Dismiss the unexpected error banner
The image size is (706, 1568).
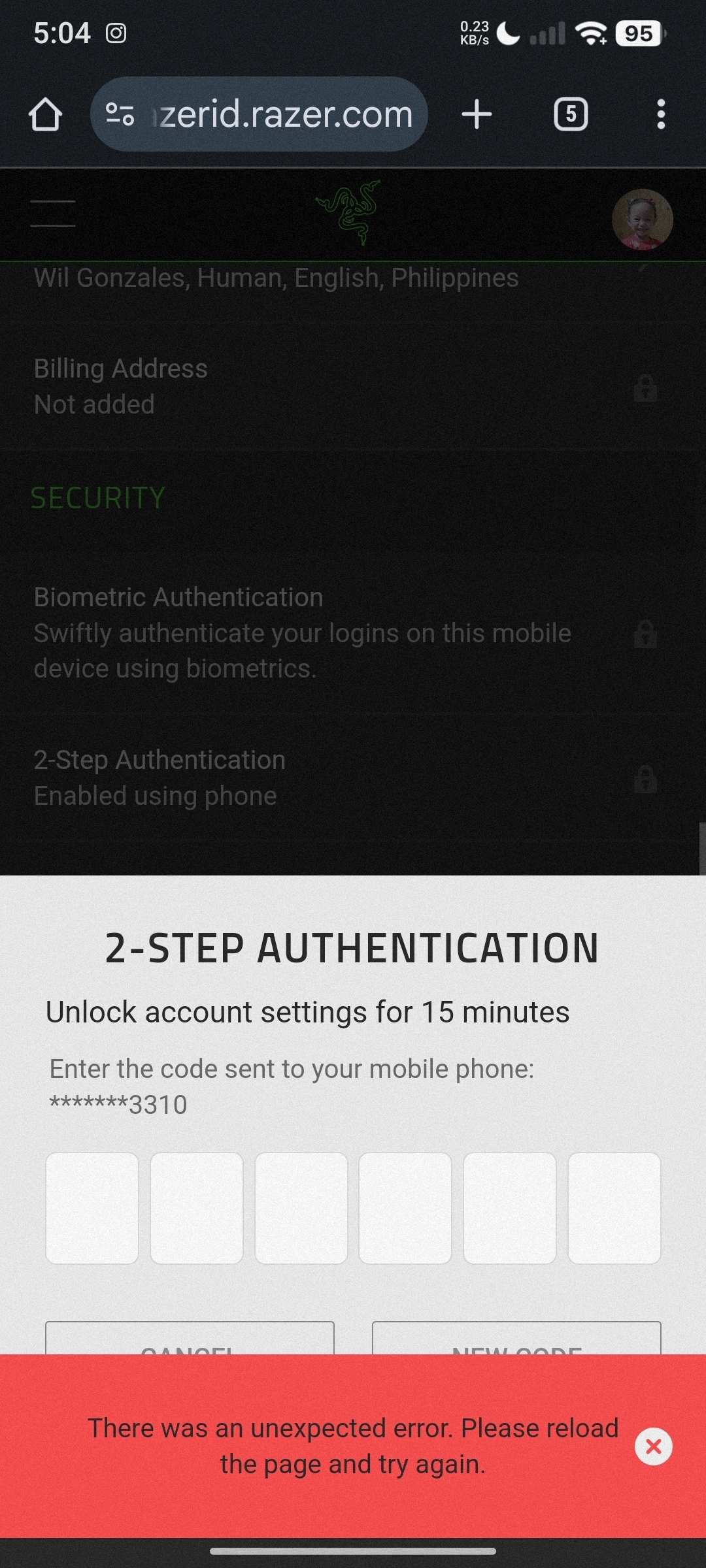tap(653, 1446)
